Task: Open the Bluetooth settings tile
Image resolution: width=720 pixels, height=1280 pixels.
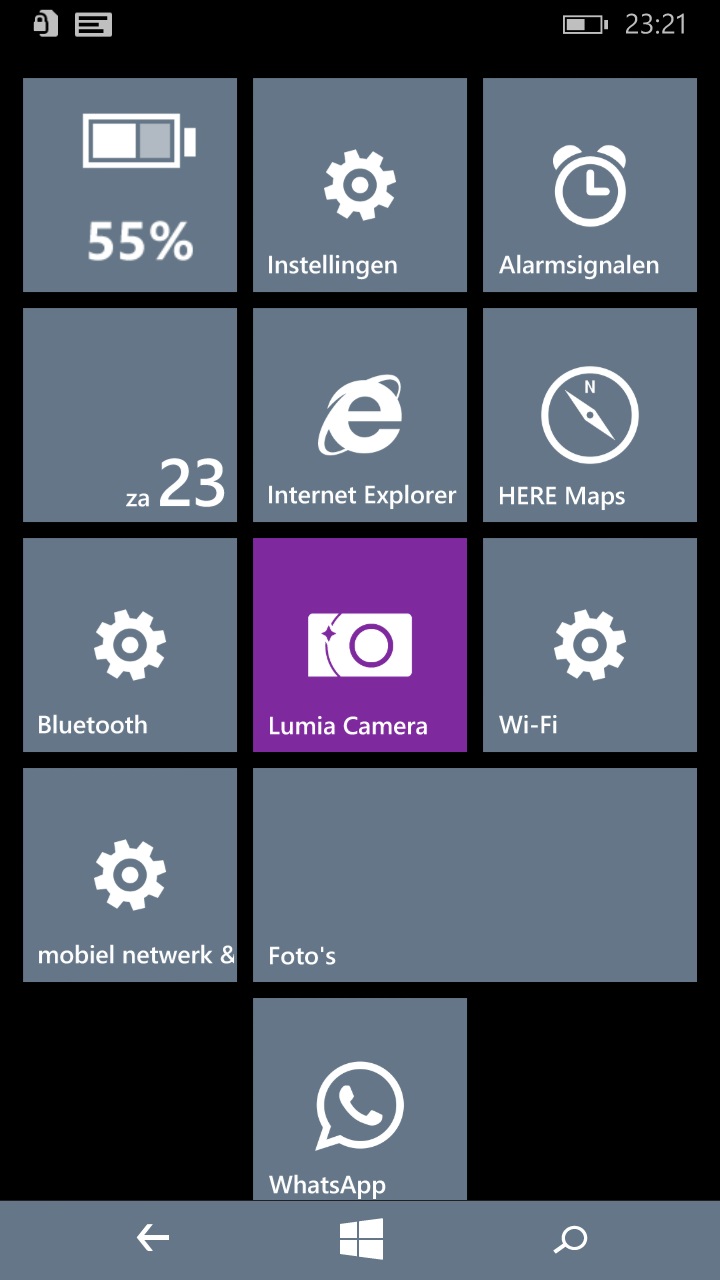Action: tap(130, 645)
